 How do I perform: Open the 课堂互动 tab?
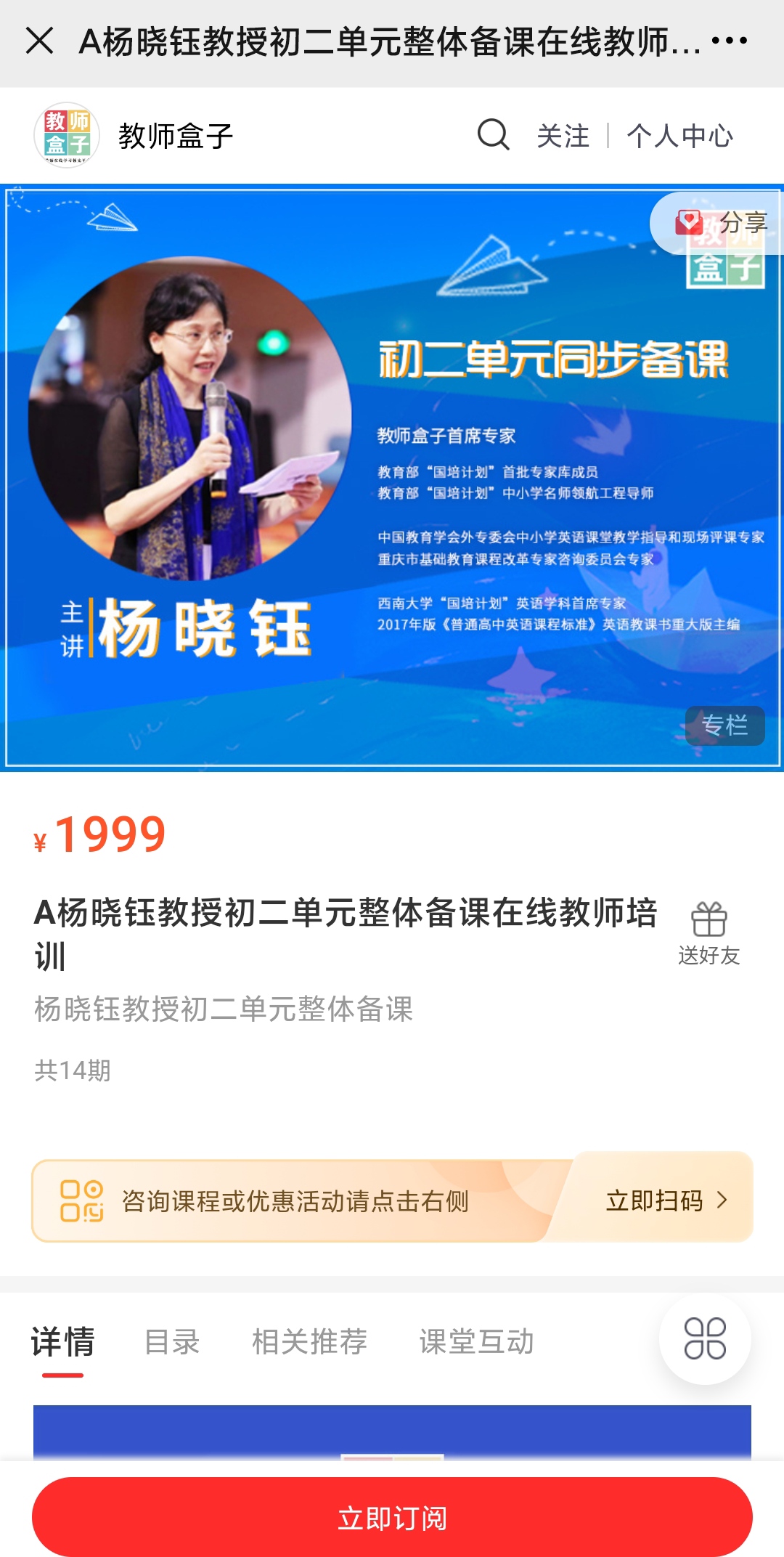pos(478,1341)
